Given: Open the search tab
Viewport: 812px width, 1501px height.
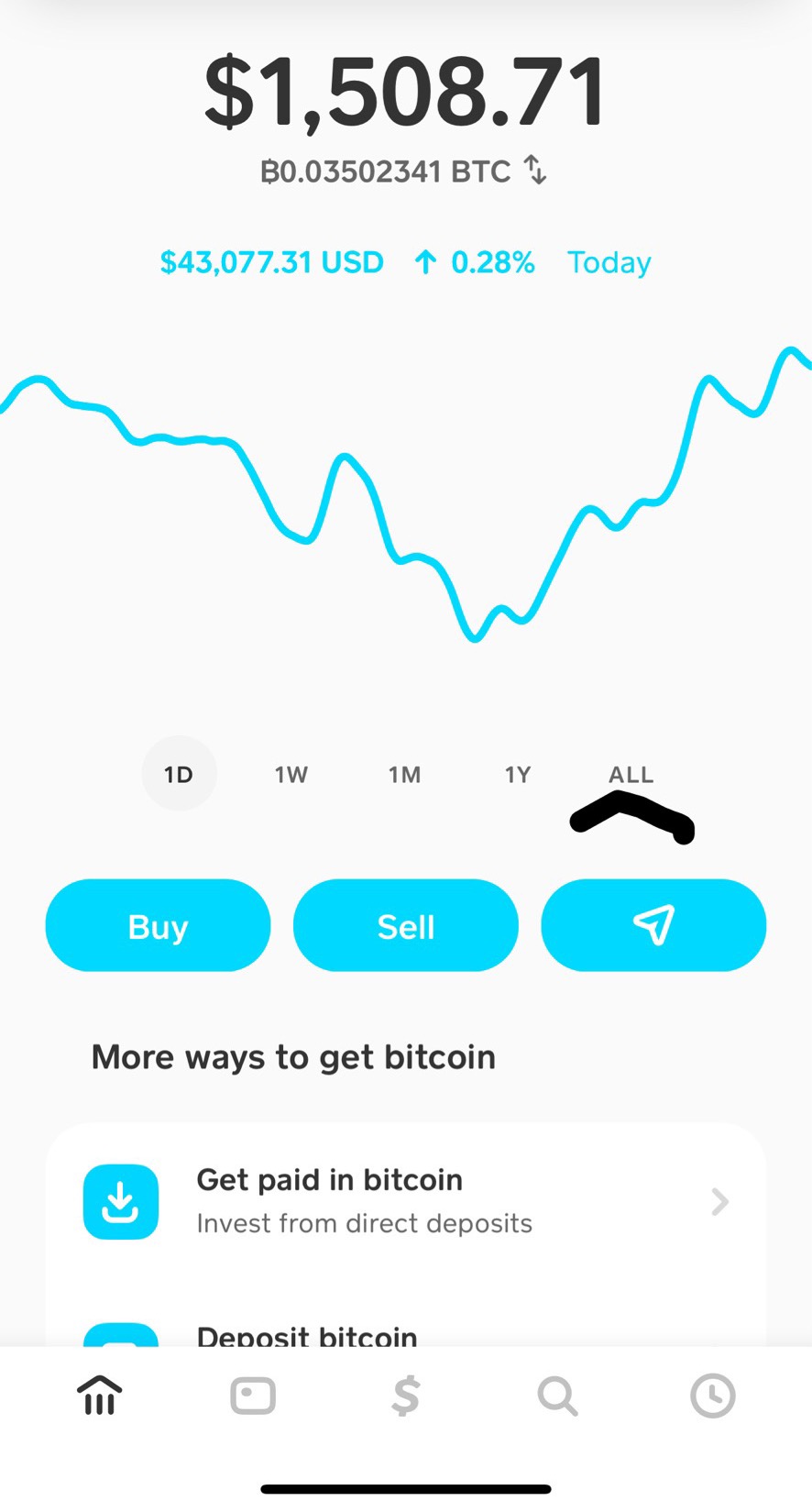Looking at the screenshot, I should coord(558,1396).
